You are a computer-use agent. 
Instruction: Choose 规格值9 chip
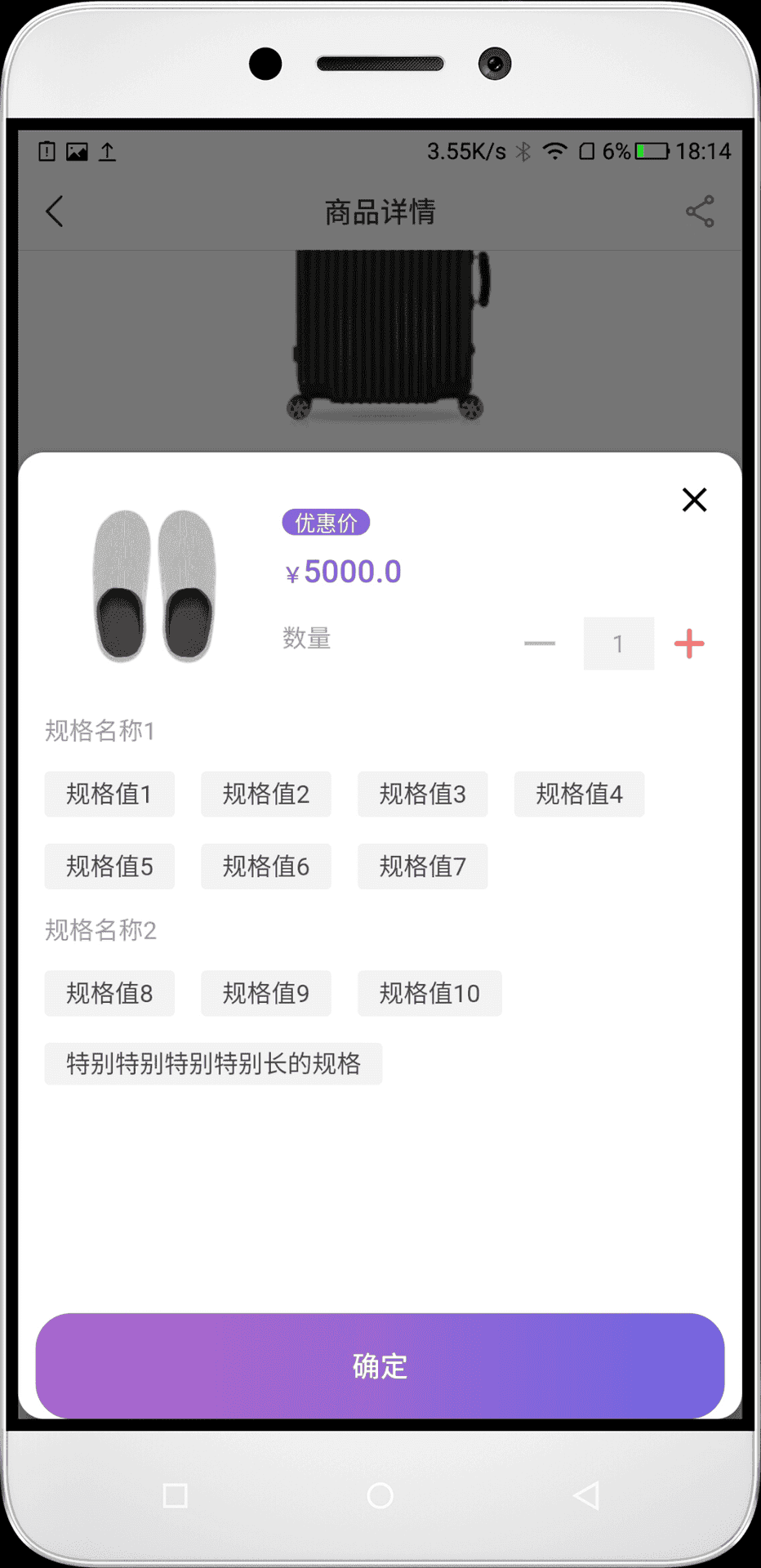(x=266, y=993)
